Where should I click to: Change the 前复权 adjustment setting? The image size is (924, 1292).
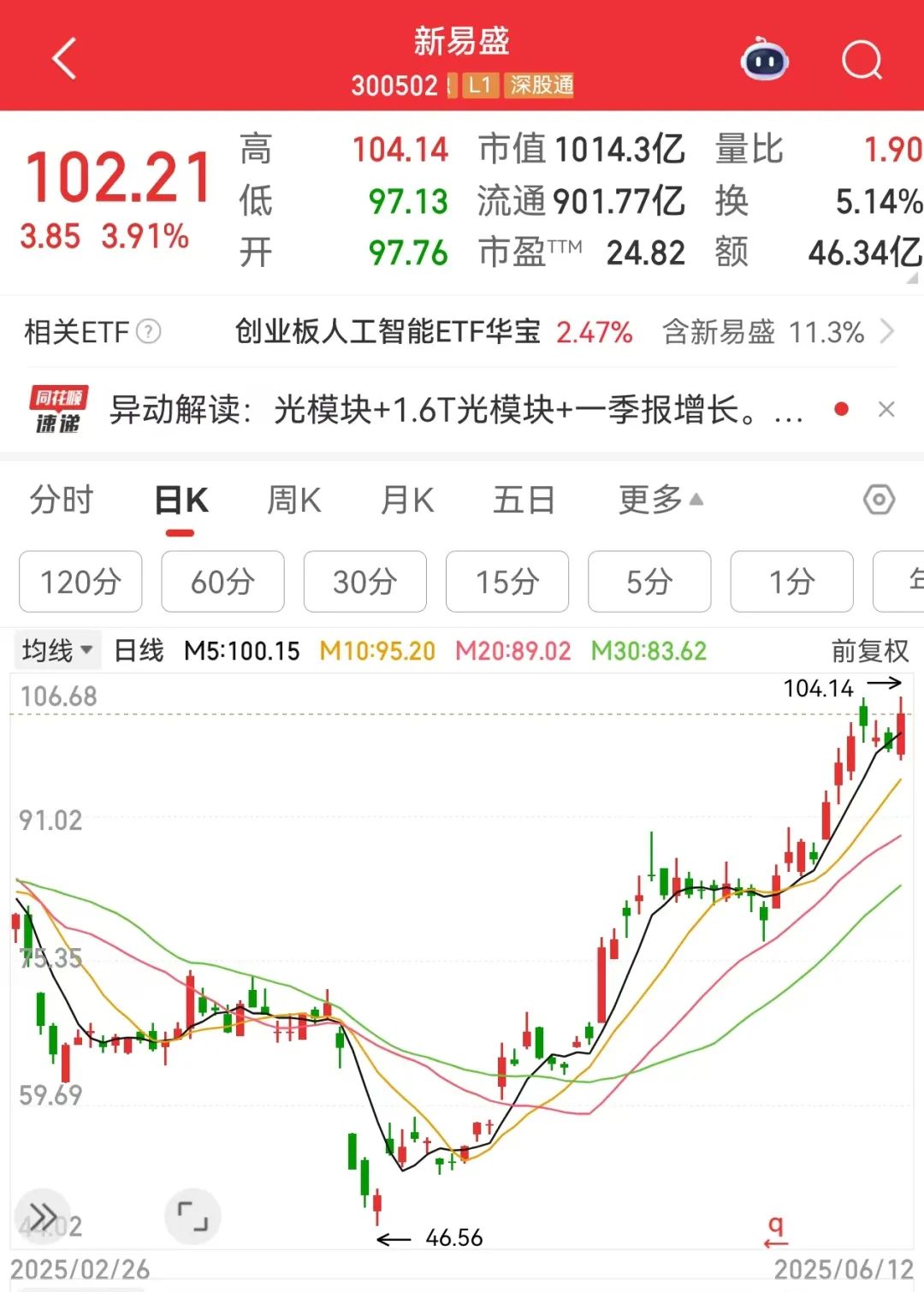[869, 651]
